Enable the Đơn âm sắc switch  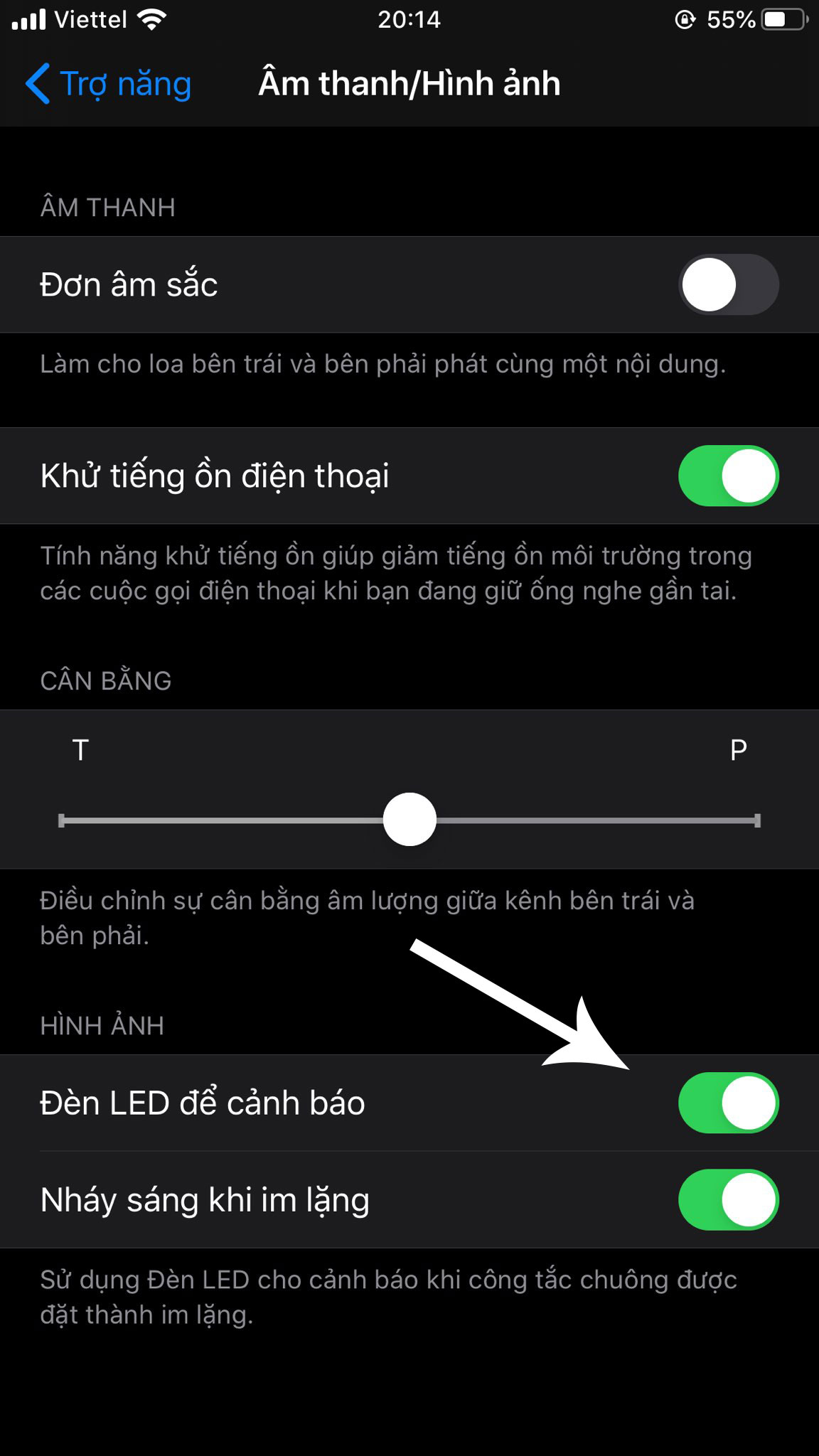point(728,284)
